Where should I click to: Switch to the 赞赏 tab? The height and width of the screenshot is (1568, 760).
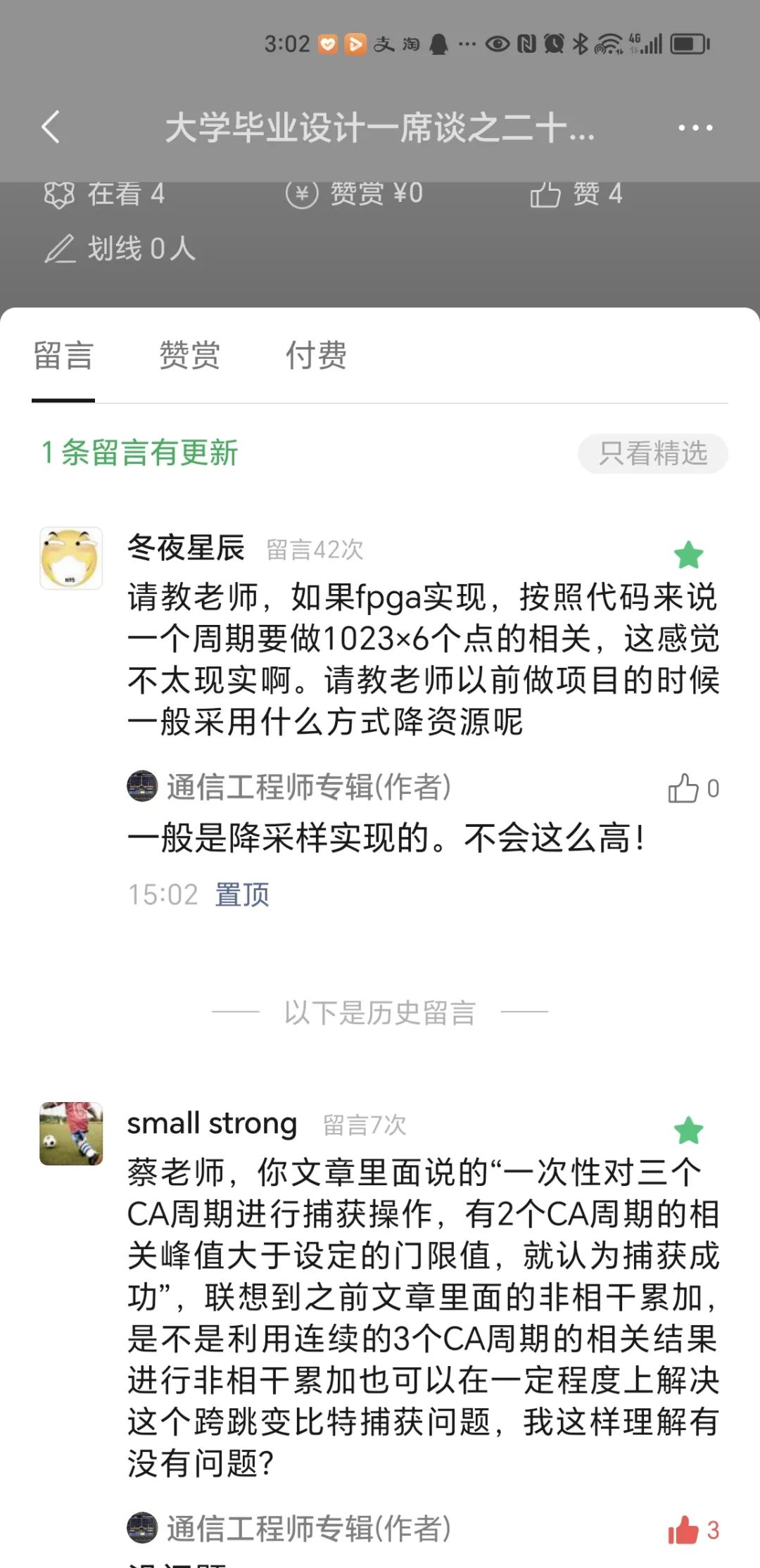coord(189,355)
